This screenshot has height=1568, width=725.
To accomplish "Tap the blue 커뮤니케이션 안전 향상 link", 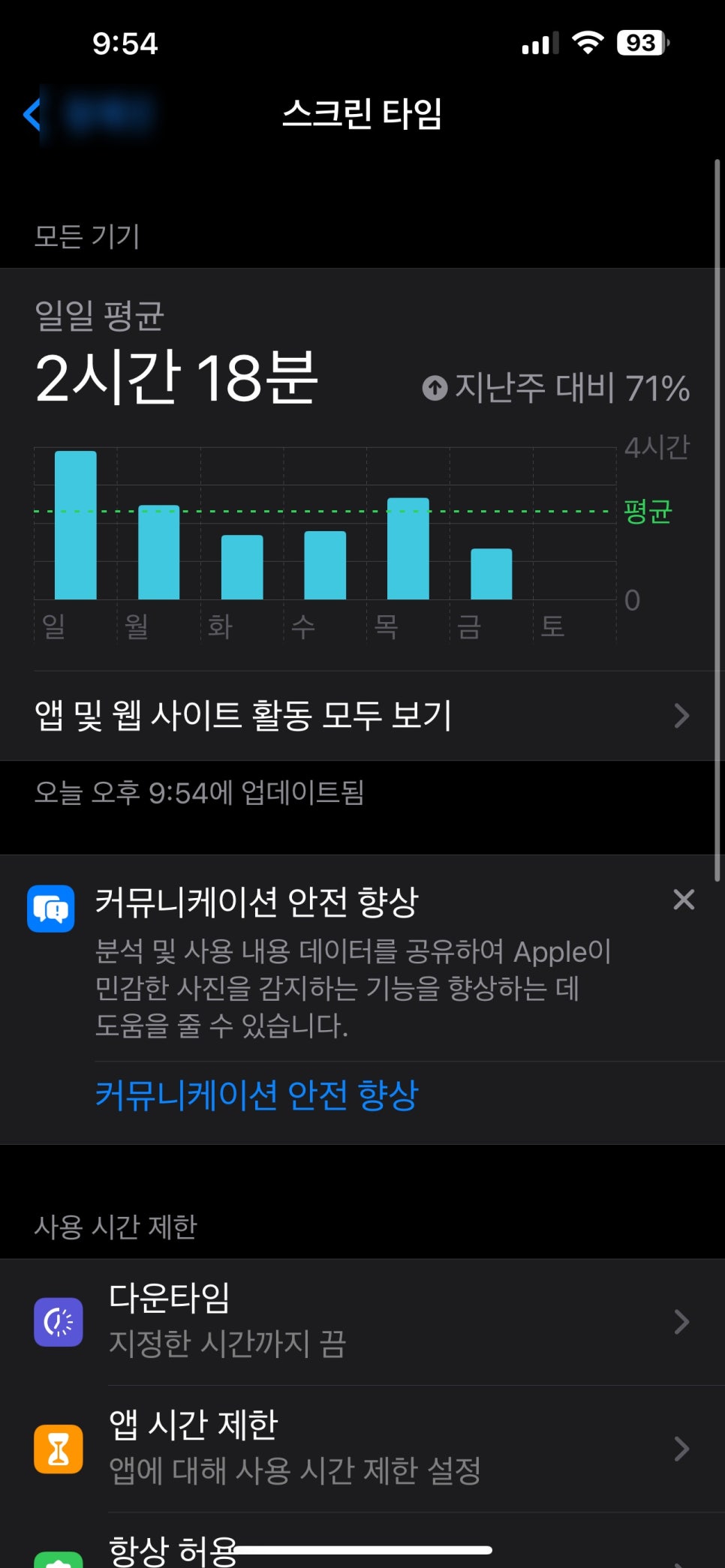I will coord(256,1095).
